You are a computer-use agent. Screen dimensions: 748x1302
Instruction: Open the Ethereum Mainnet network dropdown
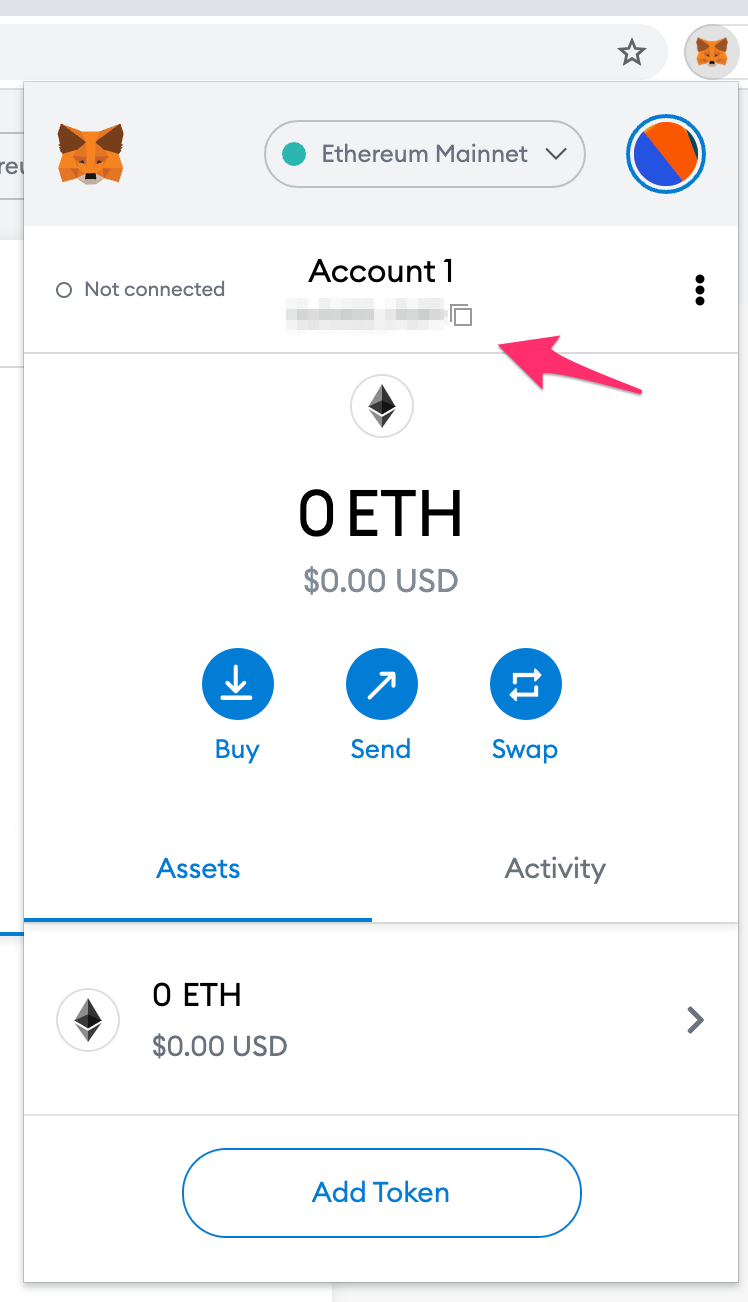[424, 154]
